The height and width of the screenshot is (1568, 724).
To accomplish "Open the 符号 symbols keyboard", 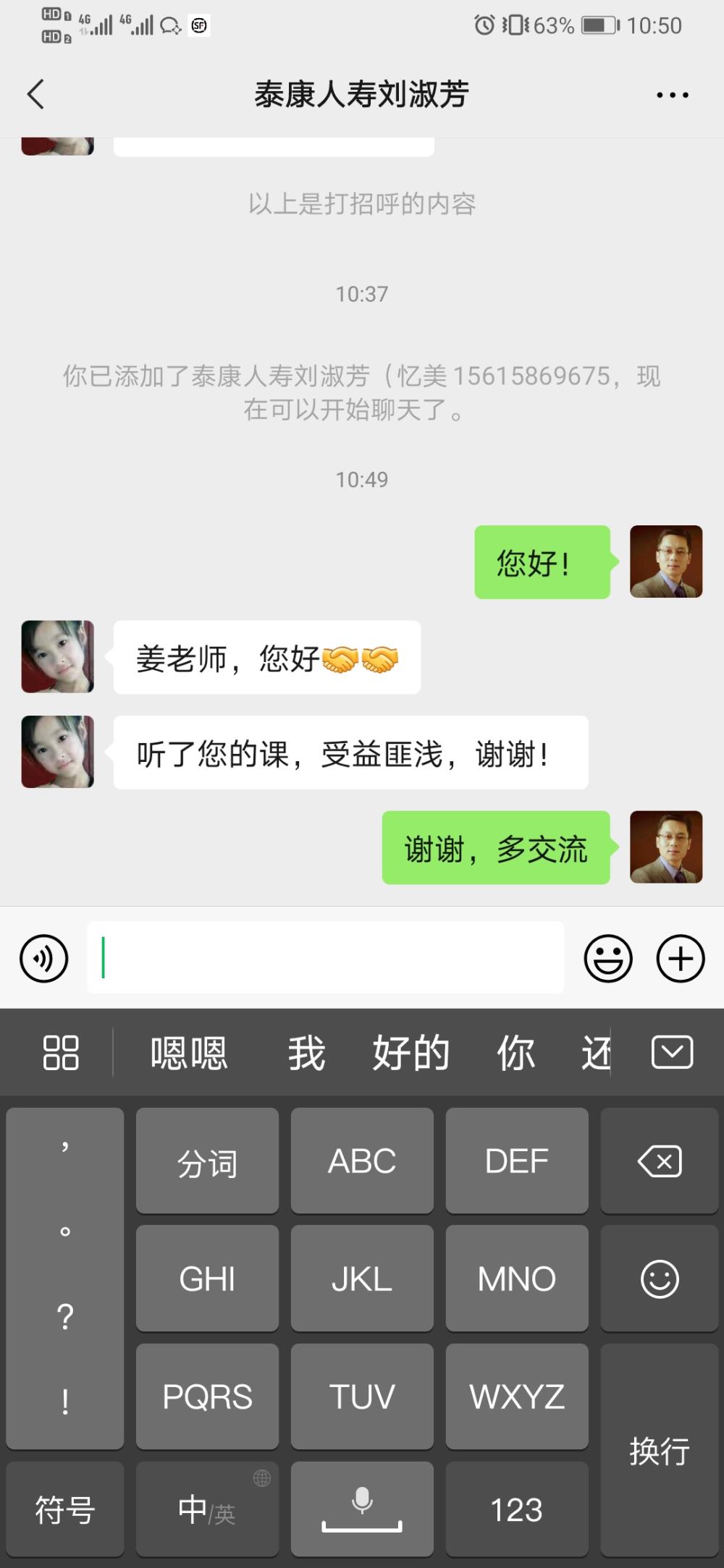I will point(65,1509).
